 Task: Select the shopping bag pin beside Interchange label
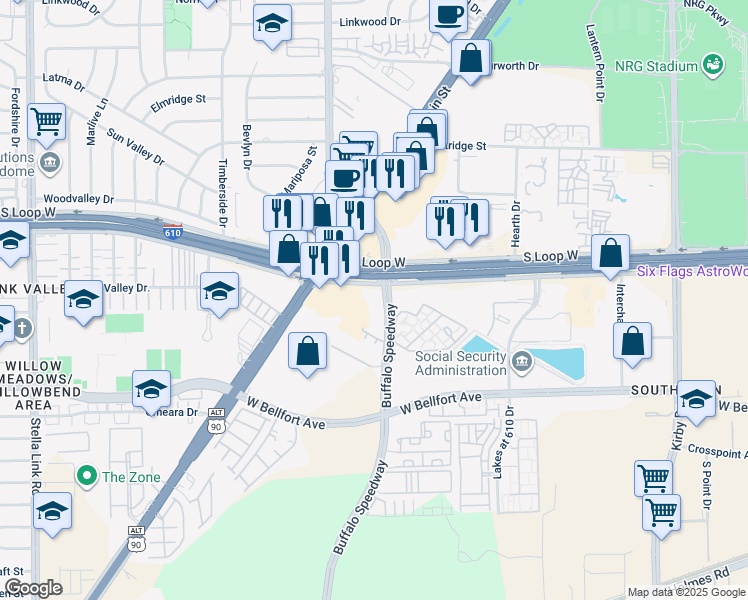[x=633, y=343]
